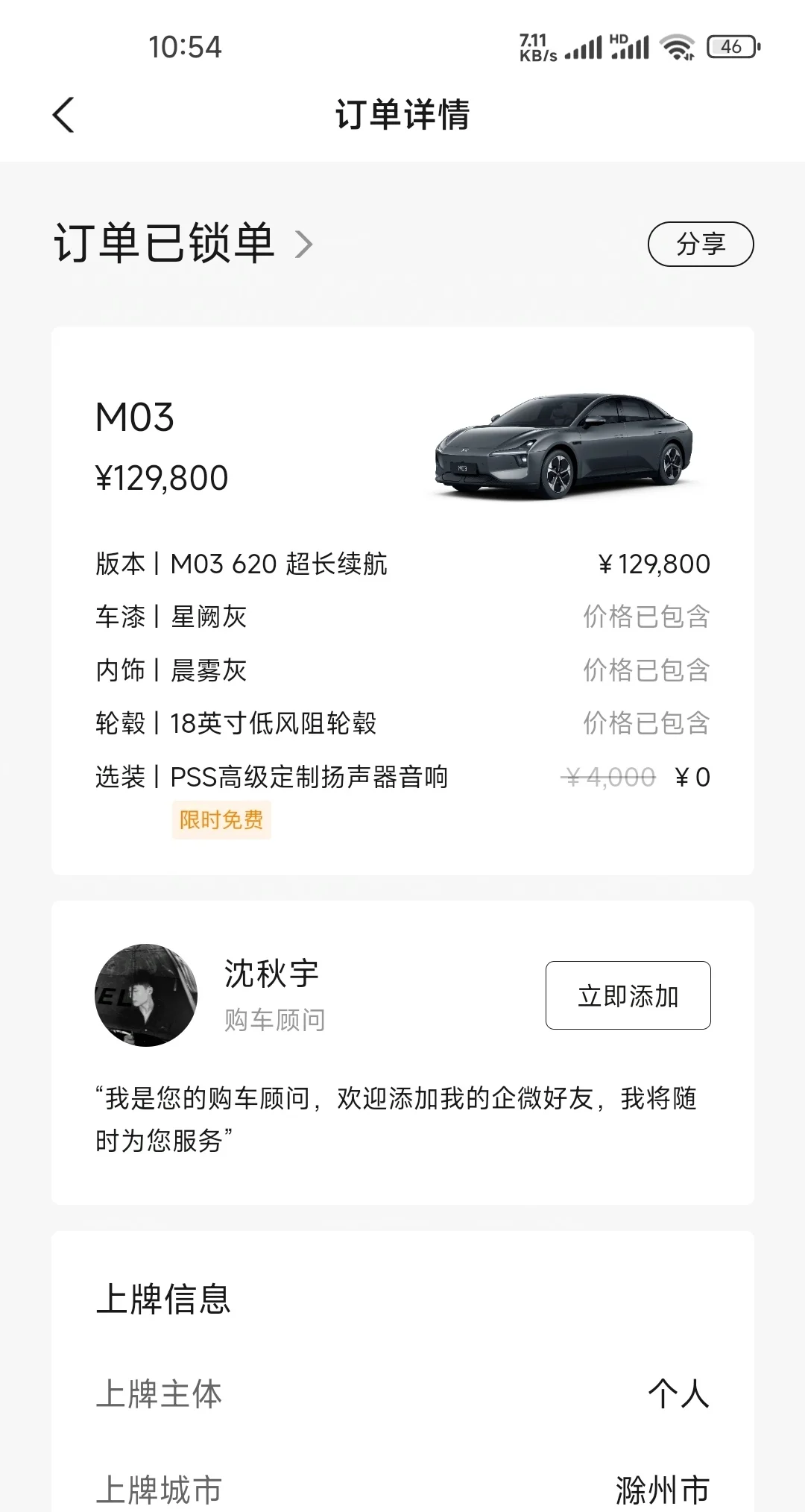Viewport: 805px width, 1512px height.
Task: Tap the 分享 share button
Action: pyautogui.click(x=701, y=244)
